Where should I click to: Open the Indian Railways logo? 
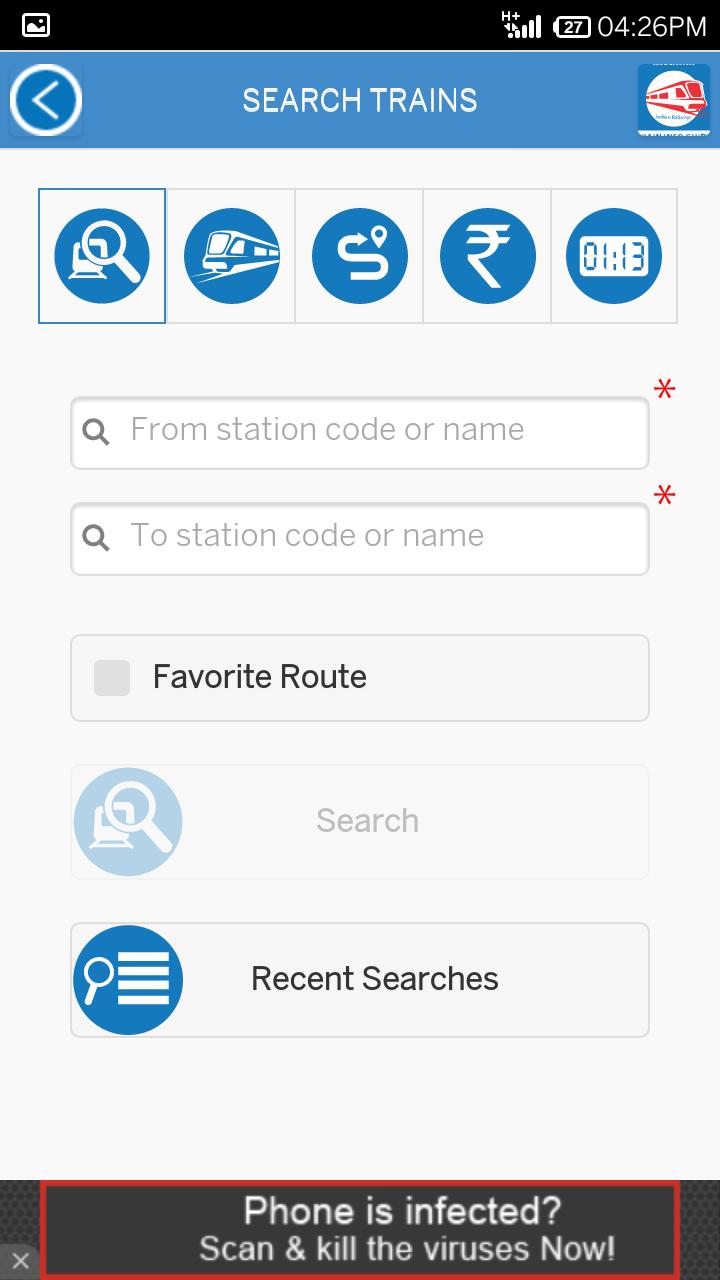pyautogui.click(x=675, y=100)
